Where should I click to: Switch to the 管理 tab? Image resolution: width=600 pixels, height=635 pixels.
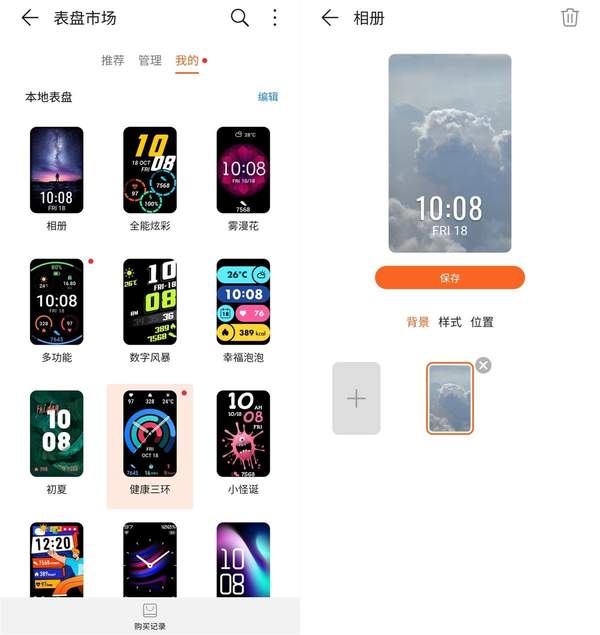click(150, 61)
